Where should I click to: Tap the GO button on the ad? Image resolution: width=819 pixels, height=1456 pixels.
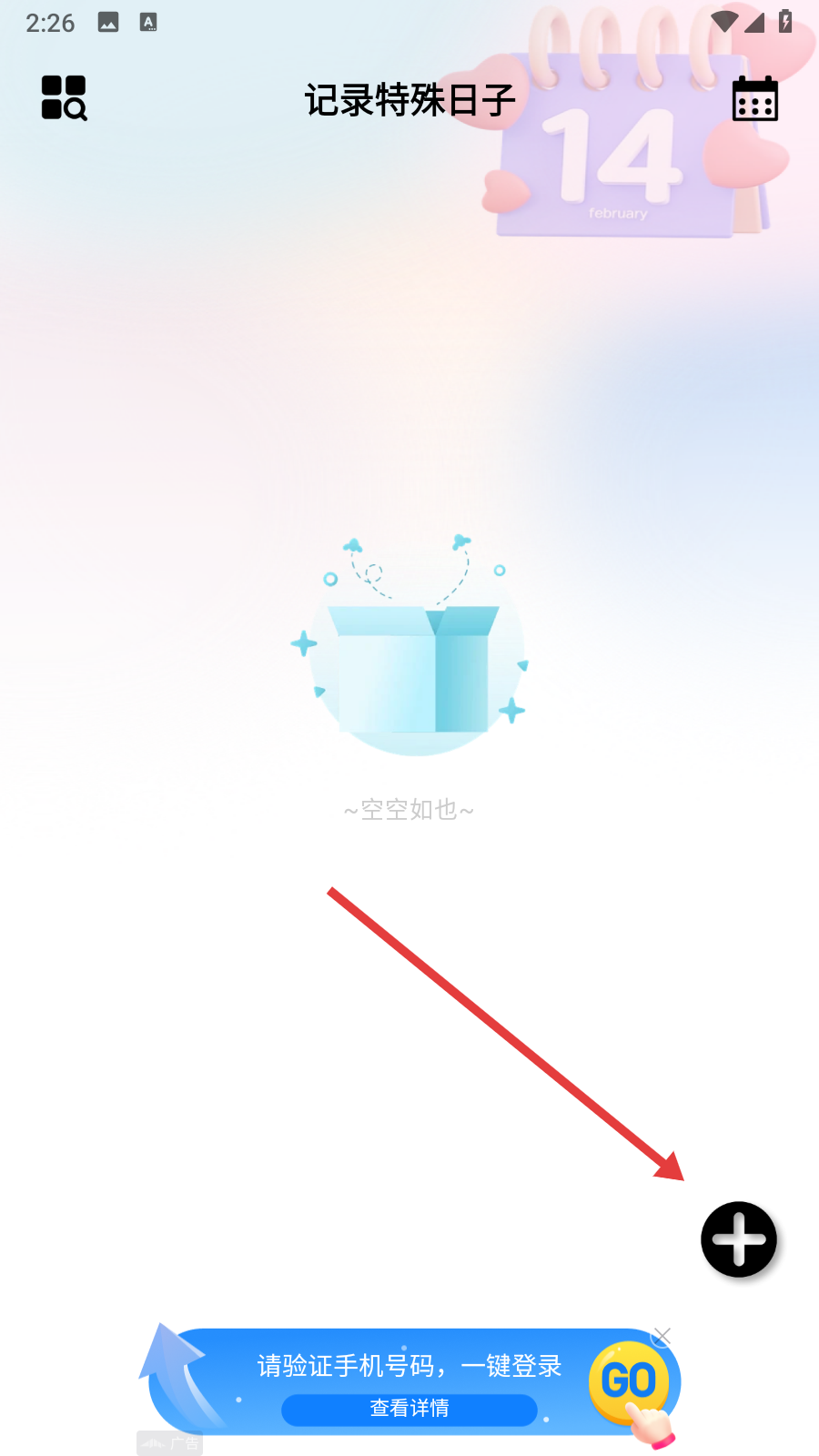pyautogui.click(x=629, y=1381)
